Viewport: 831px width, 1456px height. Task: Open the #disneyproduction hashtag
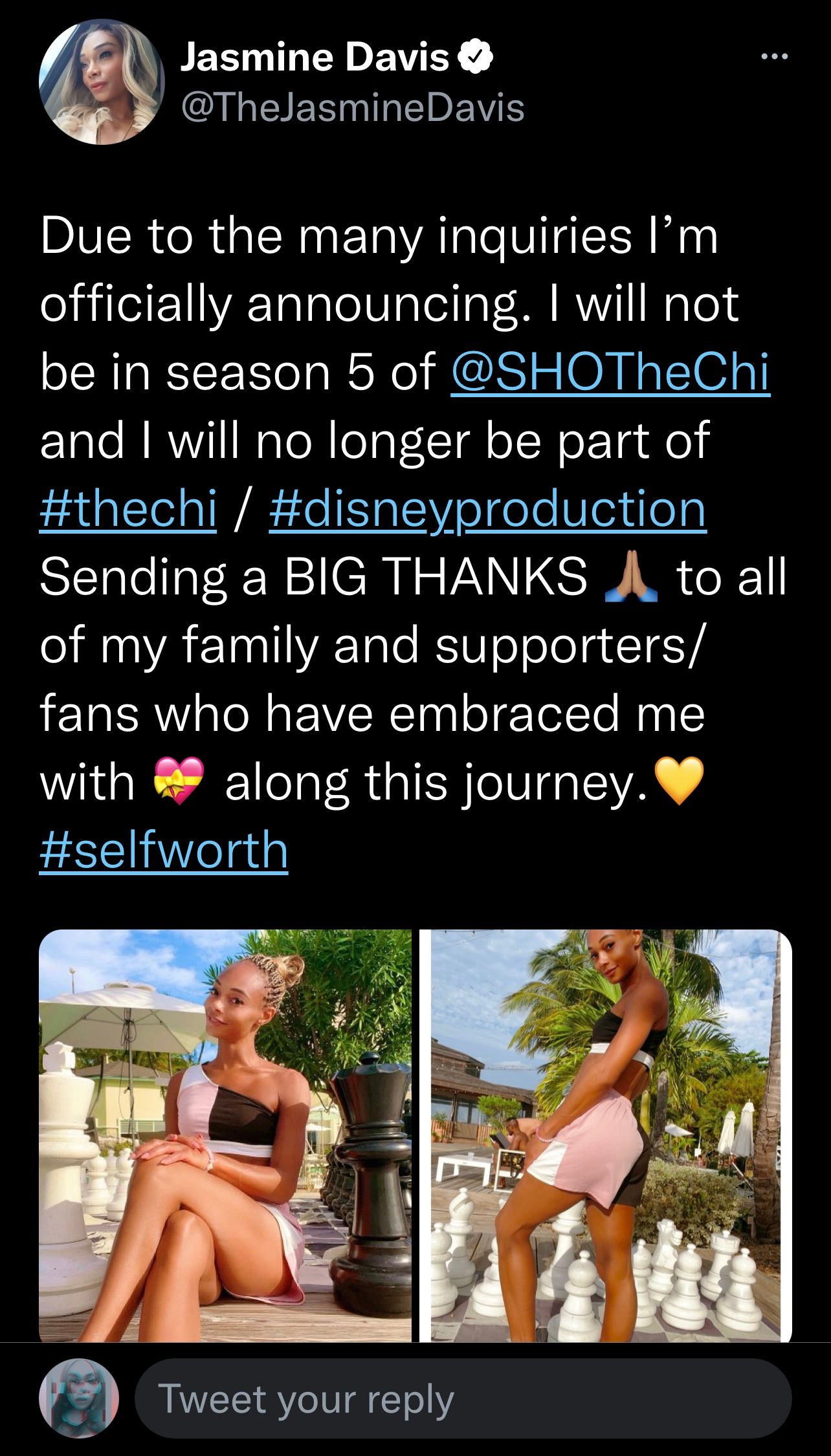point(487,509)
